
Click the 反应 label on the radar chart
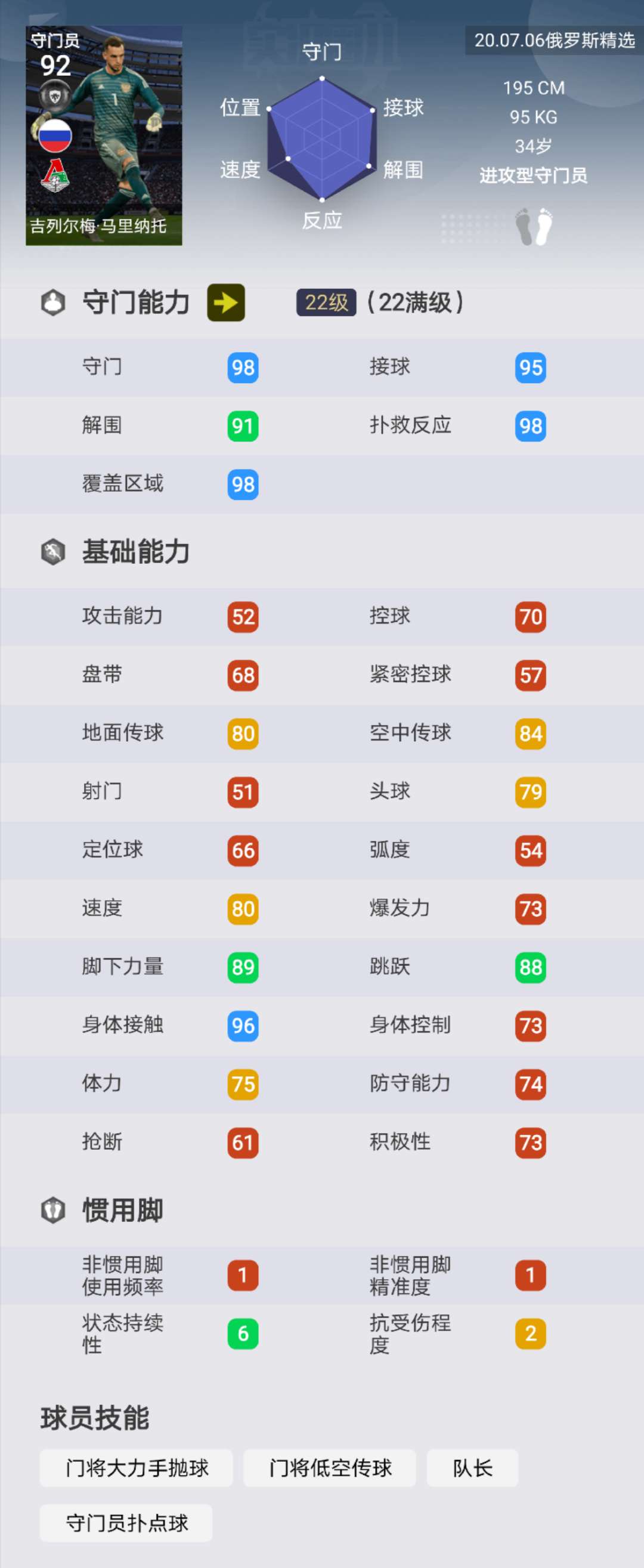[320, 220]
